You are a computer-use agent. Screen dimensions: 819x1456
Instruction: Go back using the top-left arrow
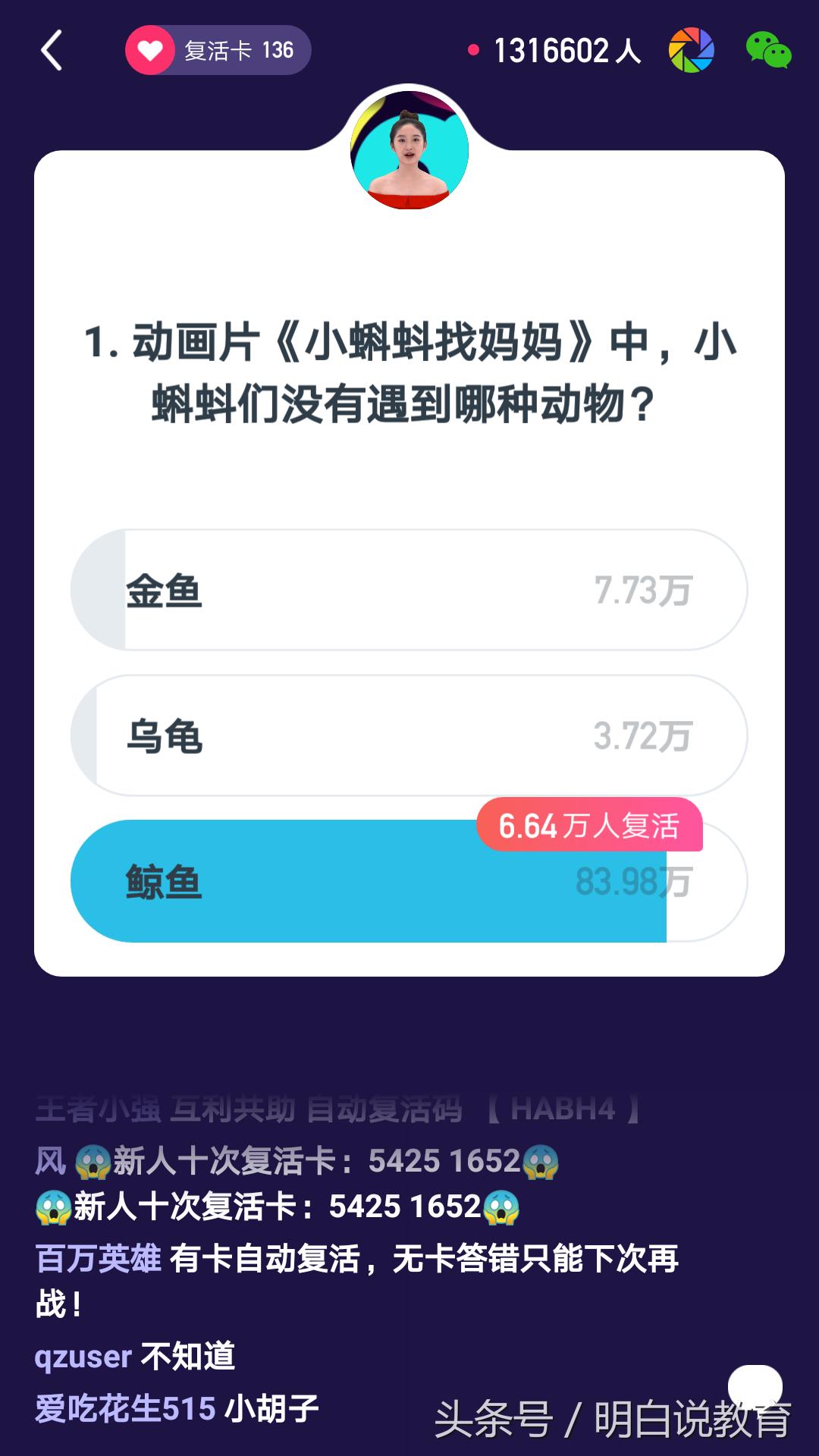point(52,51)
